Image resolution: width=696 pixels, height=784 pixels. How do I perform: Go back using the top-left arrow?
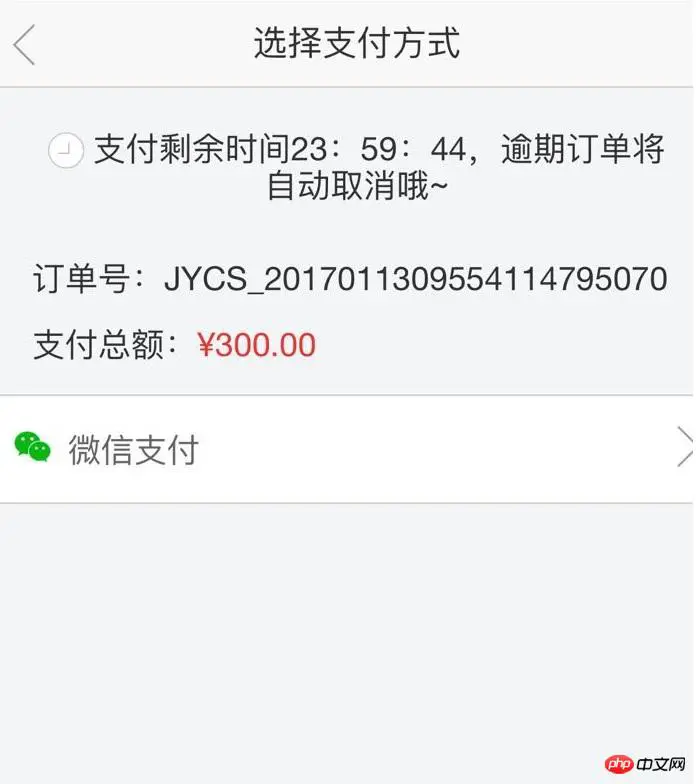[24, 45]
